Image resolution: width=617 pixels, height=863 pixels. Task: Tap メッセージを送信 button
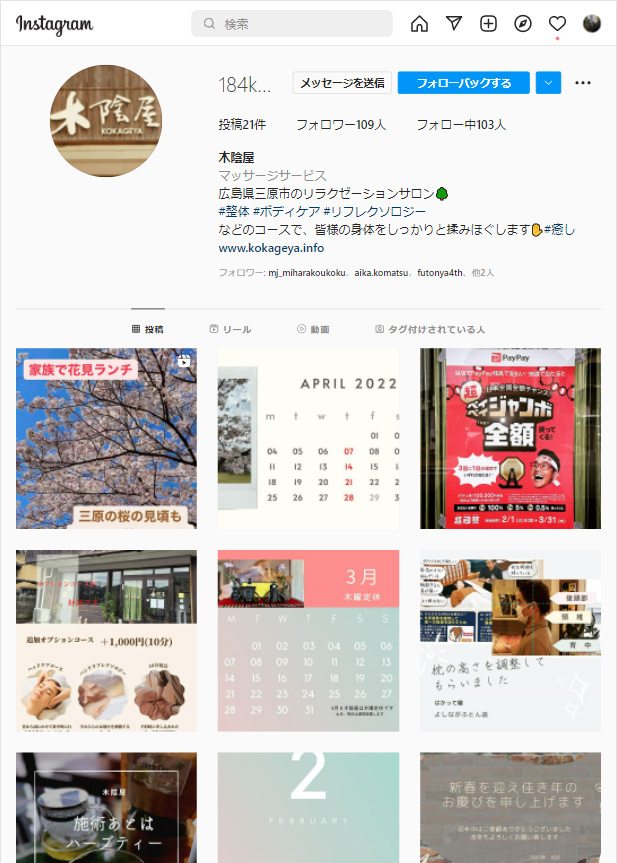(342, 83)
